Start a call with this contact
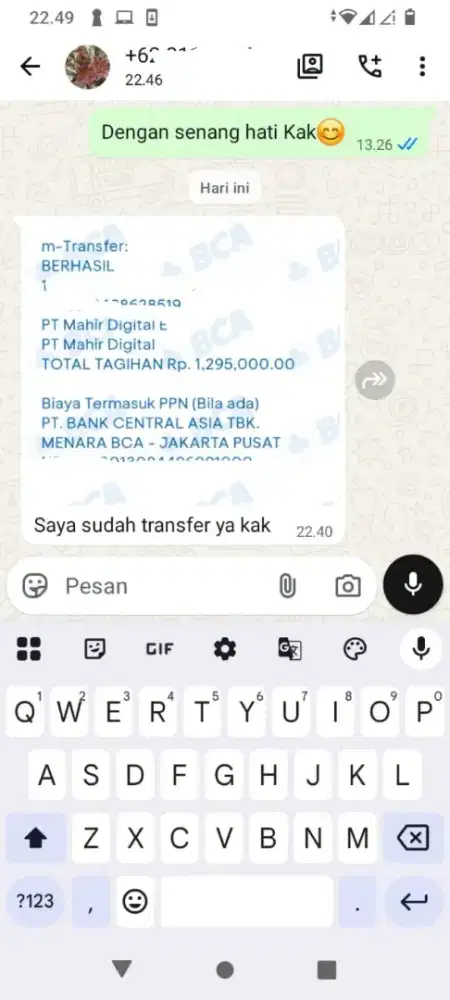Screen dimensions: 450x1000 click(x=370, y=66)
